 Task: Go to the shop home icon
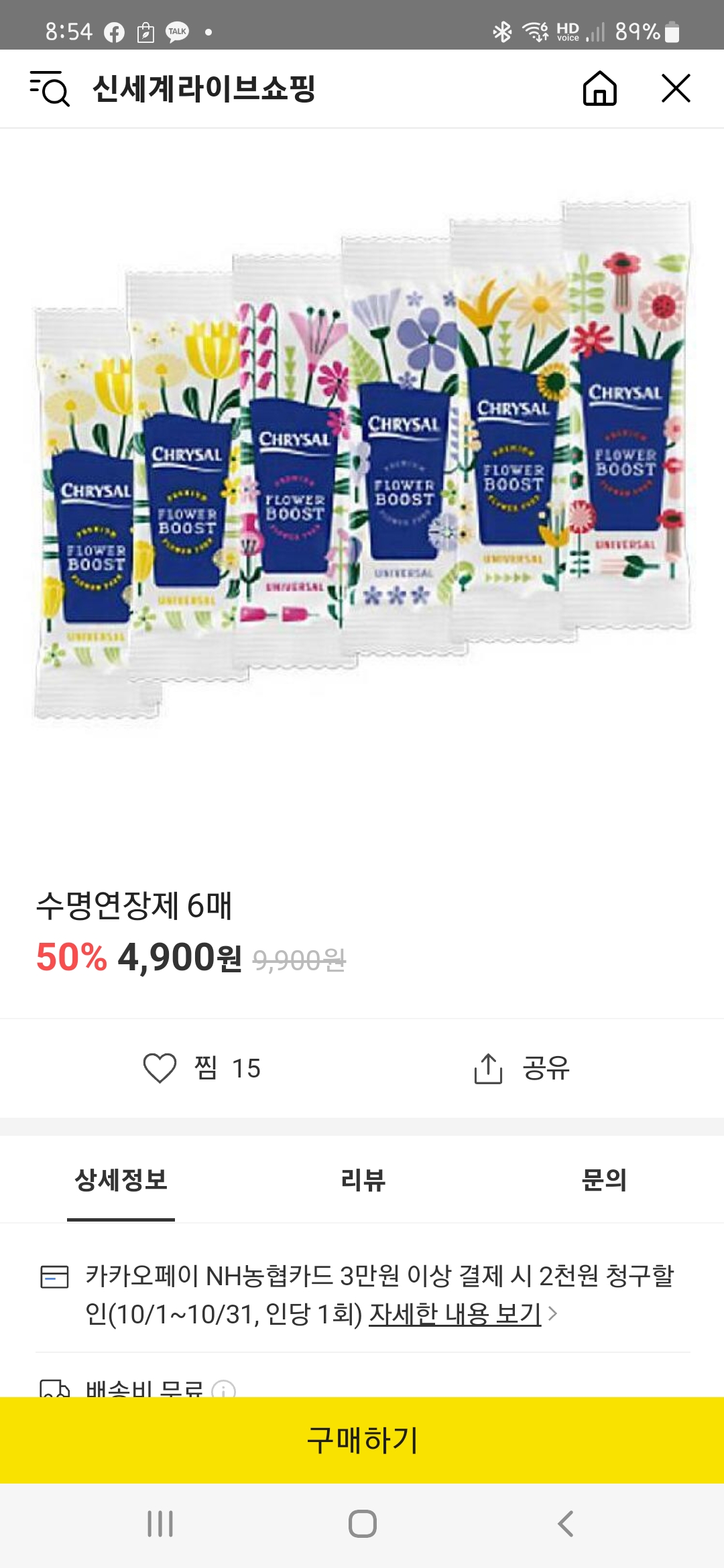pyautogui.click(x=599, y=88)
